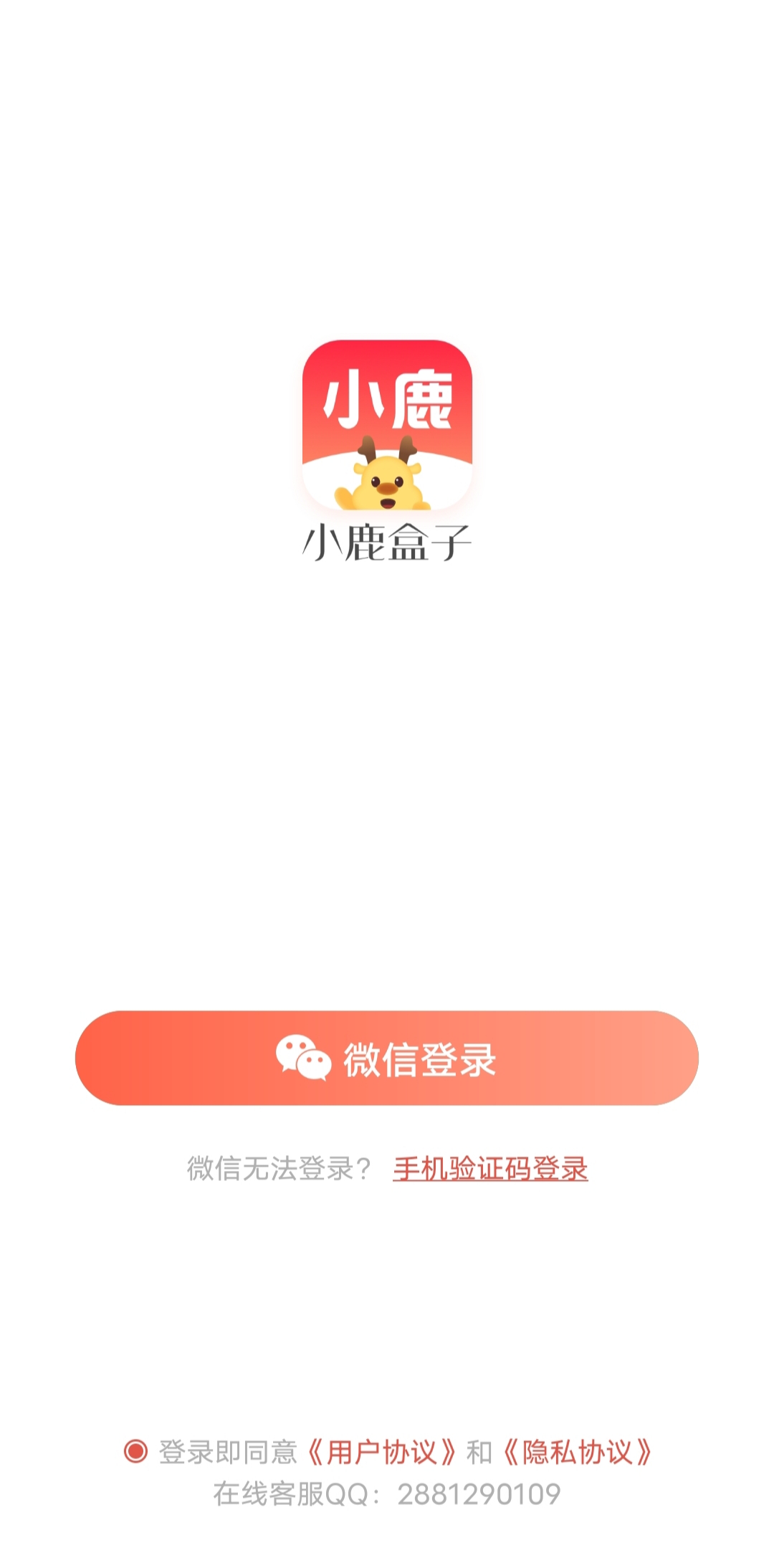Toggle the agreement consent radio button

coord(135,1451)
